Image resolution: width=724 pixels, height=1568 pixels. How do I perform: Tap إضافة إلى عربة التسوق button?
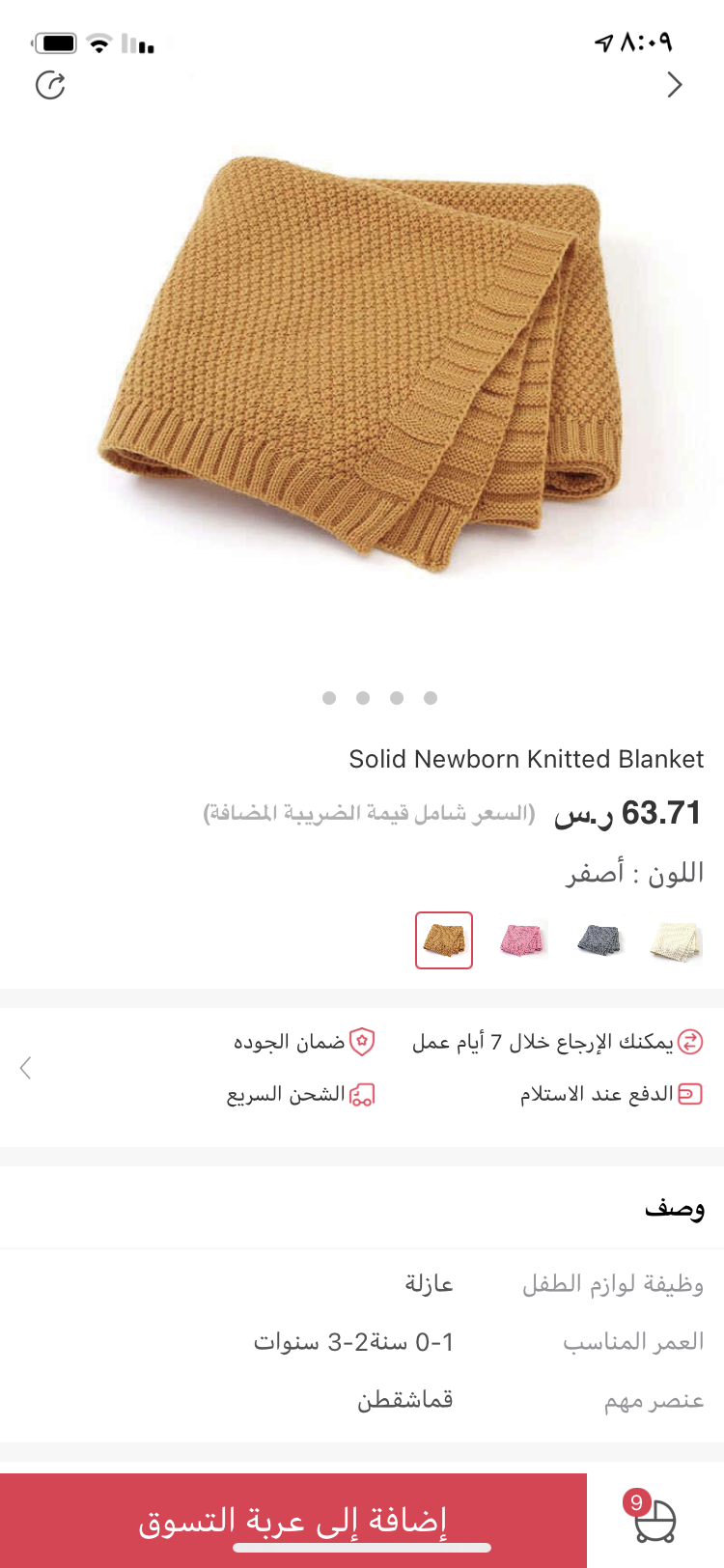click(x=293, y=1521)
